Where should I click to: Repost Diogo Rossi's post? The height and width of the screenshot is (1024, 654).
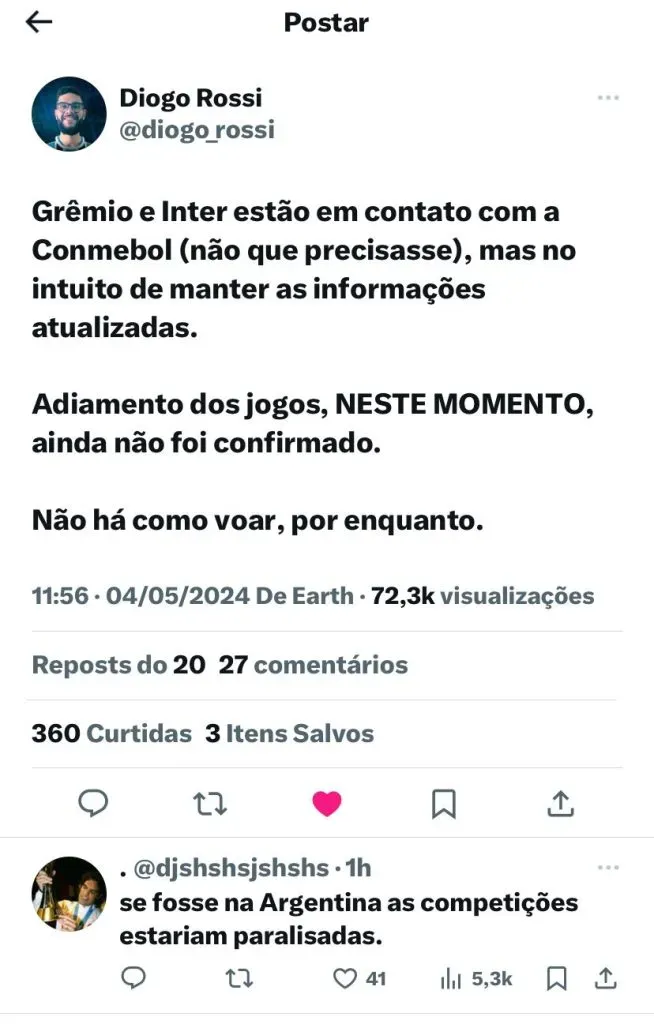point(210,803)
